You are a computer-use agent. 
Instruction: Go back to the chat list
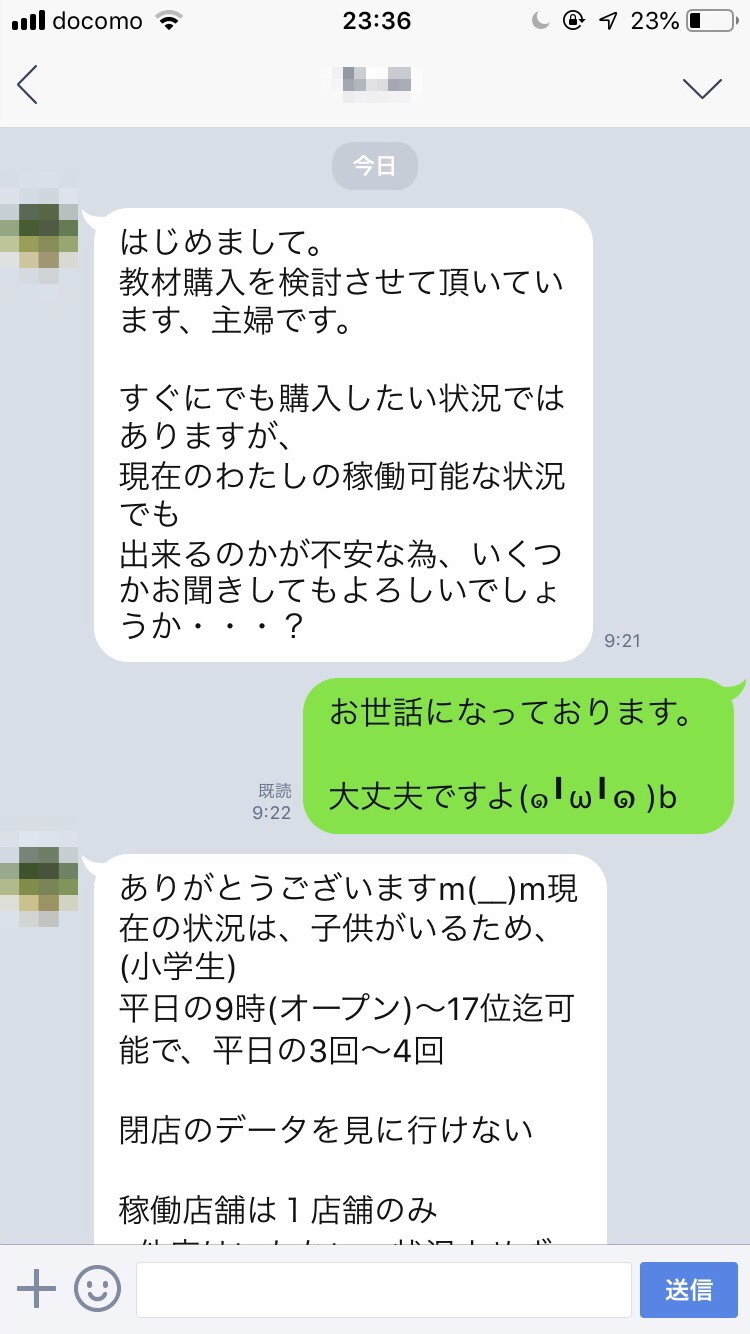tap(28, 86)
